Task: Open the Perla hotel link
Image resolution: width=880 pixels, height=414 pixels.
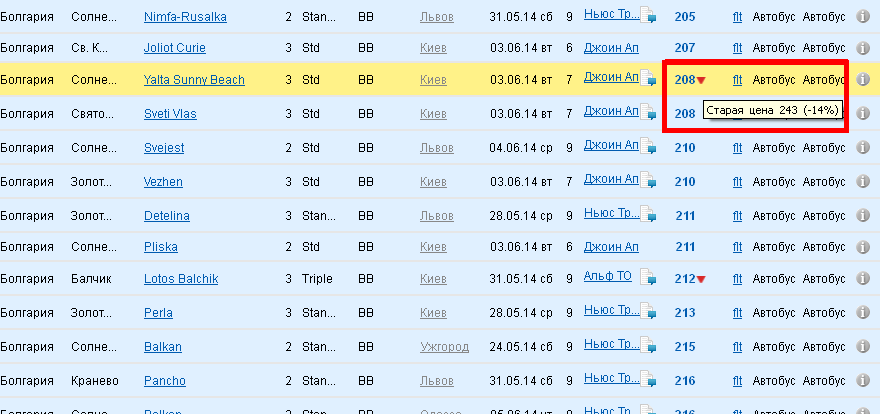Action: coord(158,313)
